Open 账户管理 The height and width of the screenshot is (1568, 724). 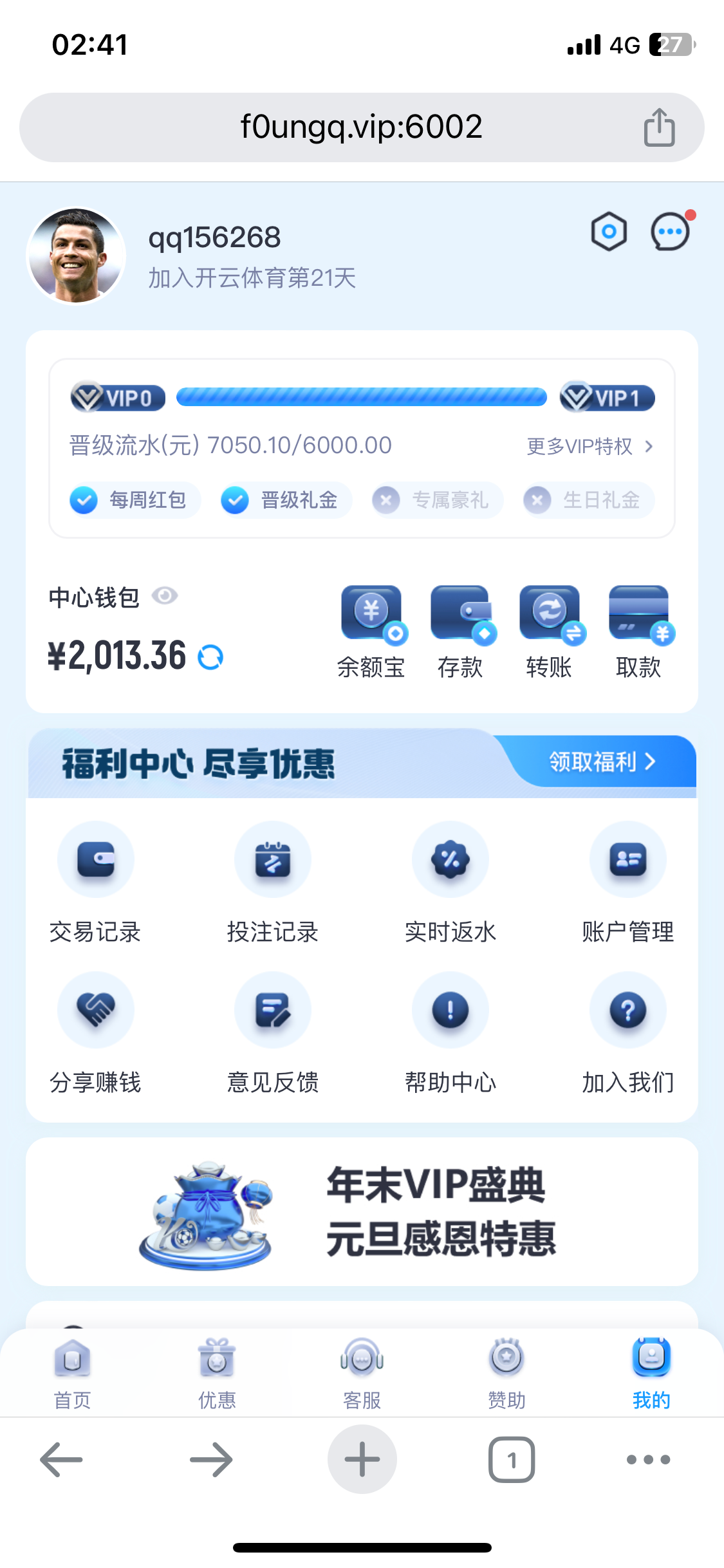tap(627, 882)
